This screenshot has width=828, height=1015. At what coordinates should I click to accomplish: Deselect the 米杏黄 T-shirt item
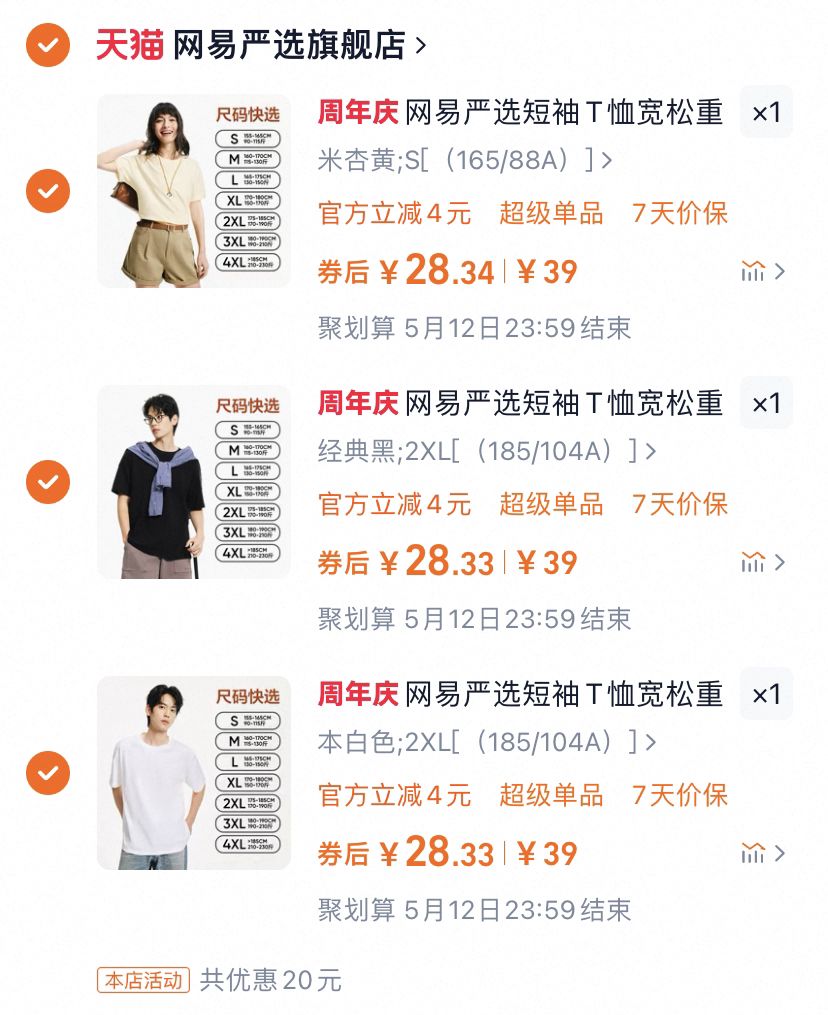point(48,191)
